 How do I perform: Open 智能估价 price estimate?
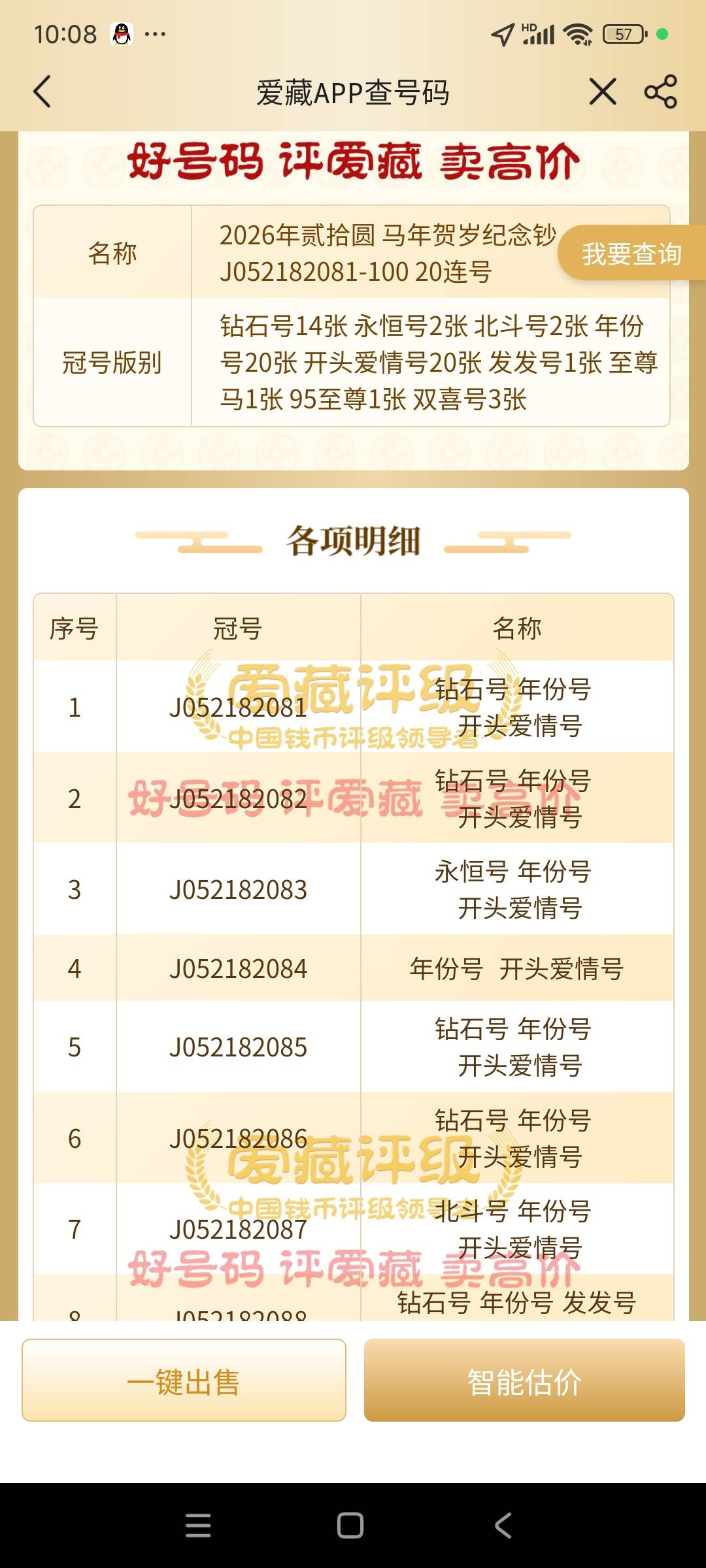[524, 1380]
